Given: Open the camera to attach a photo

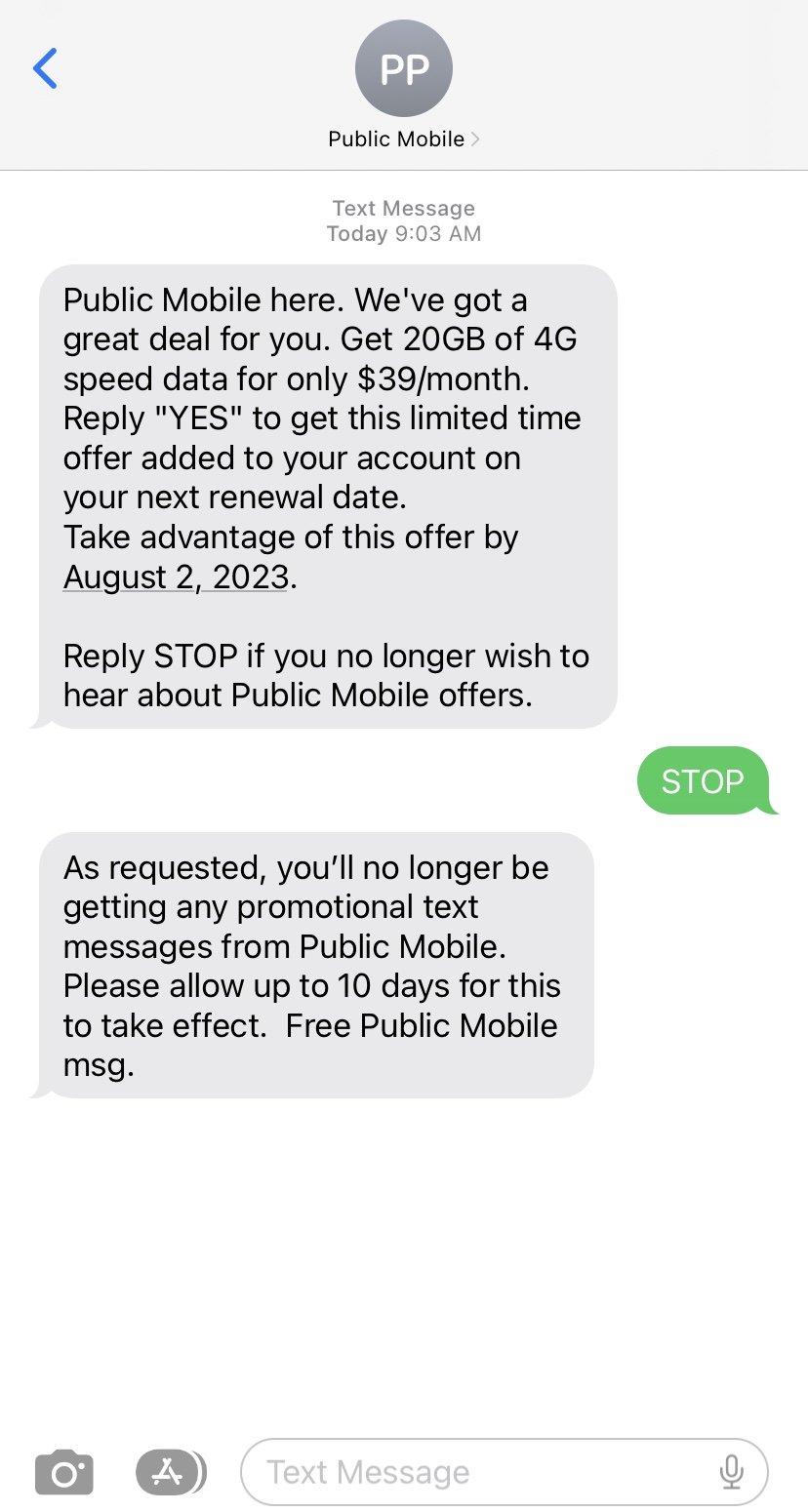Looking at the screenshot, I should pos(64,1472).
